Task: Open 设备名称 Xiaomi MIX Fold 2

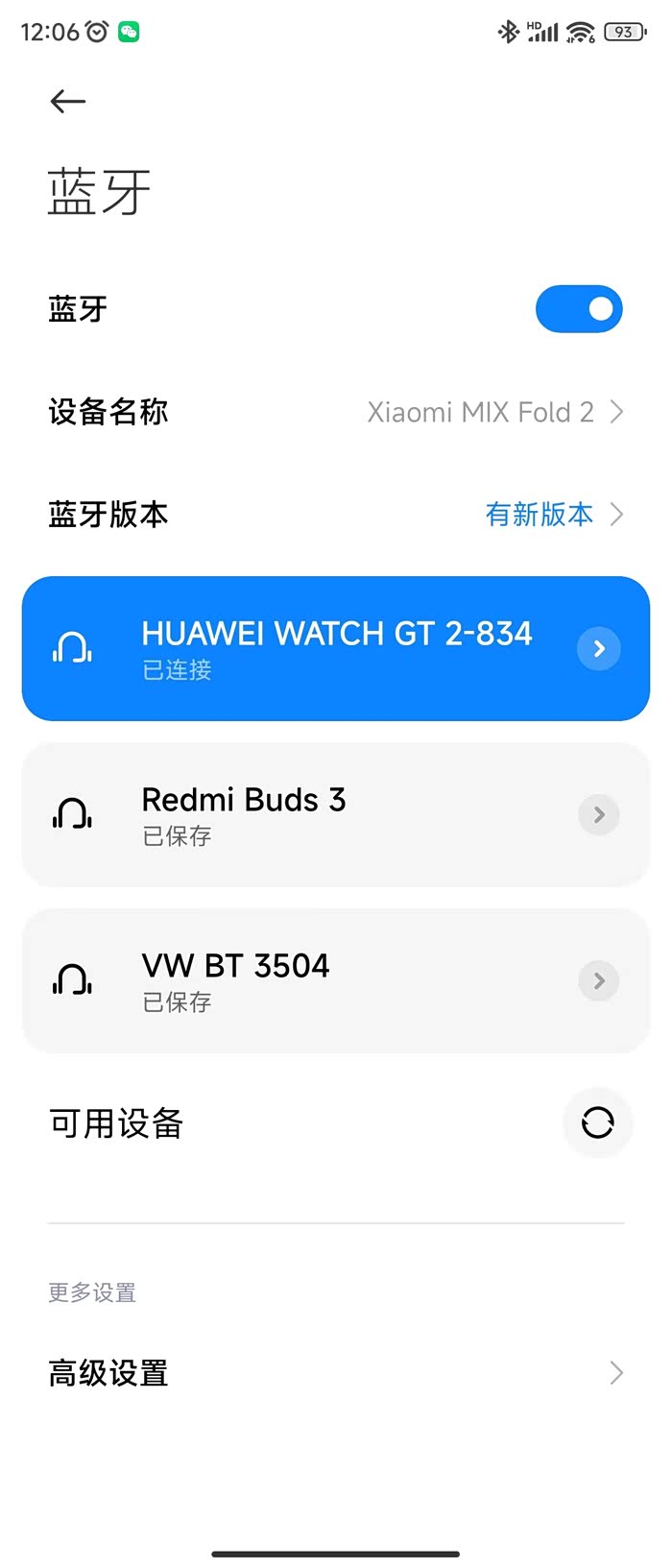Action: (x=336, y=412)
